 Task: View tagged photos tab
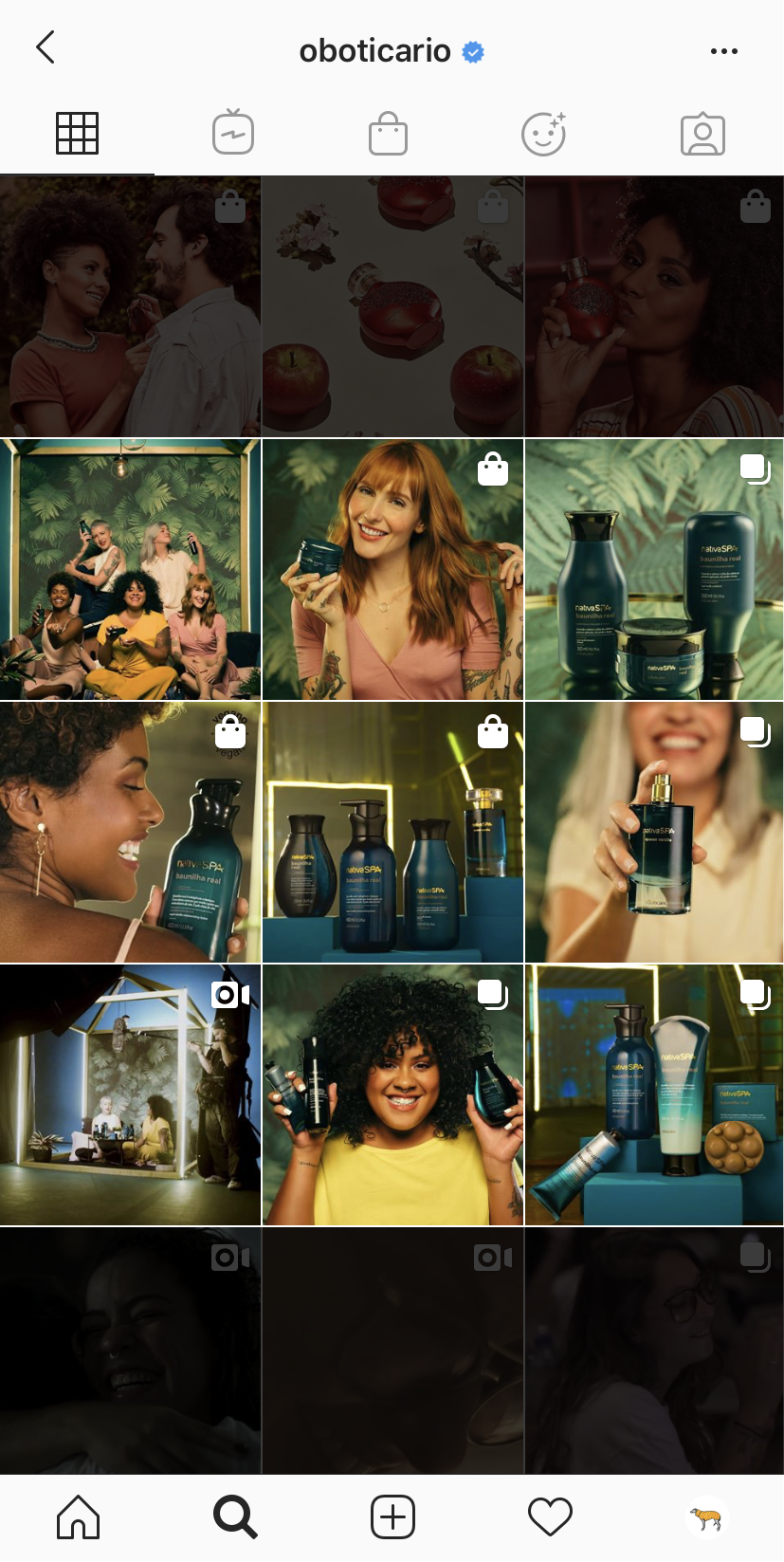pos(702,135)
